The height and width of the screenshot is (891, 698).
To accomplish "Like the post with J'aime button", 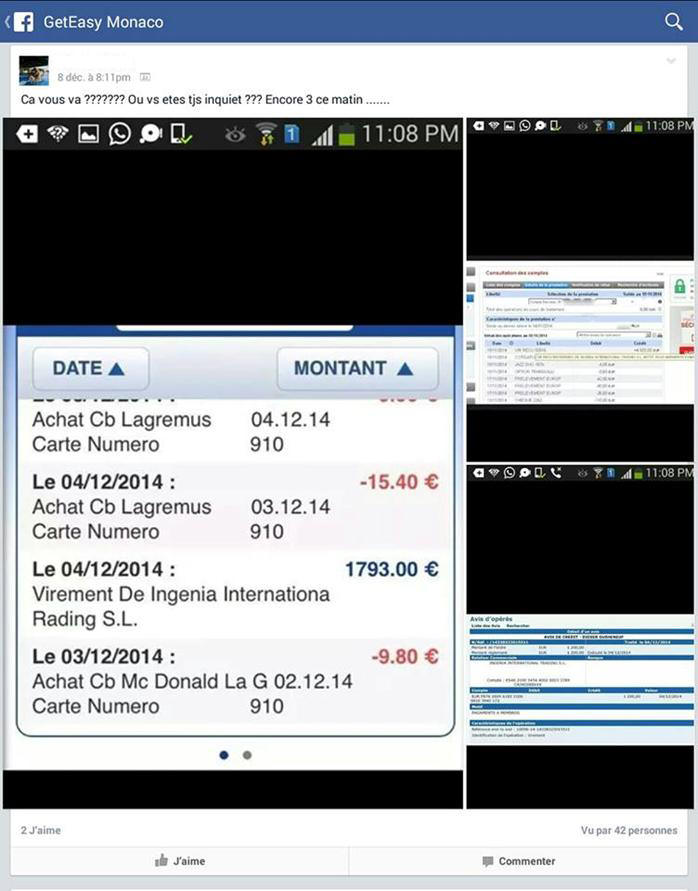I will [x=180, y=861].
